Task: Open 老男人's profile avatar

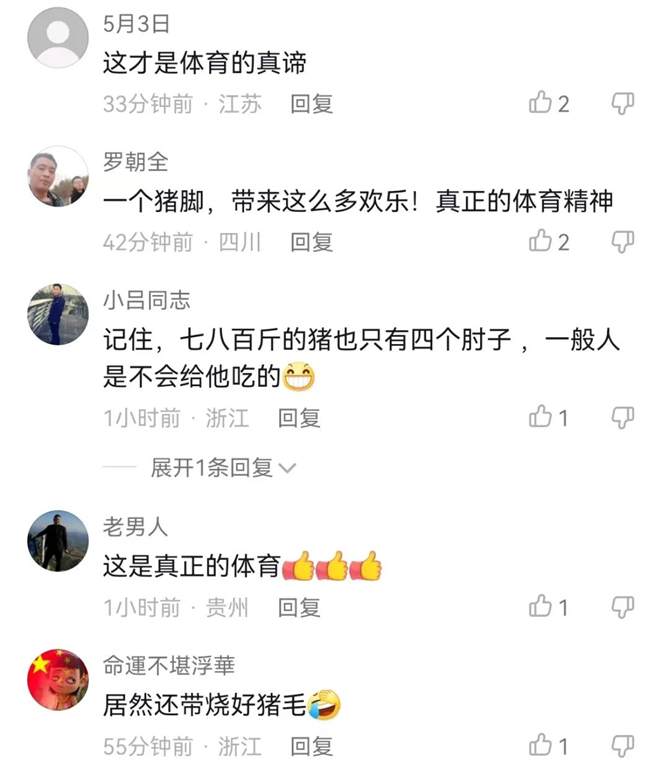Action: pos(57,540)
